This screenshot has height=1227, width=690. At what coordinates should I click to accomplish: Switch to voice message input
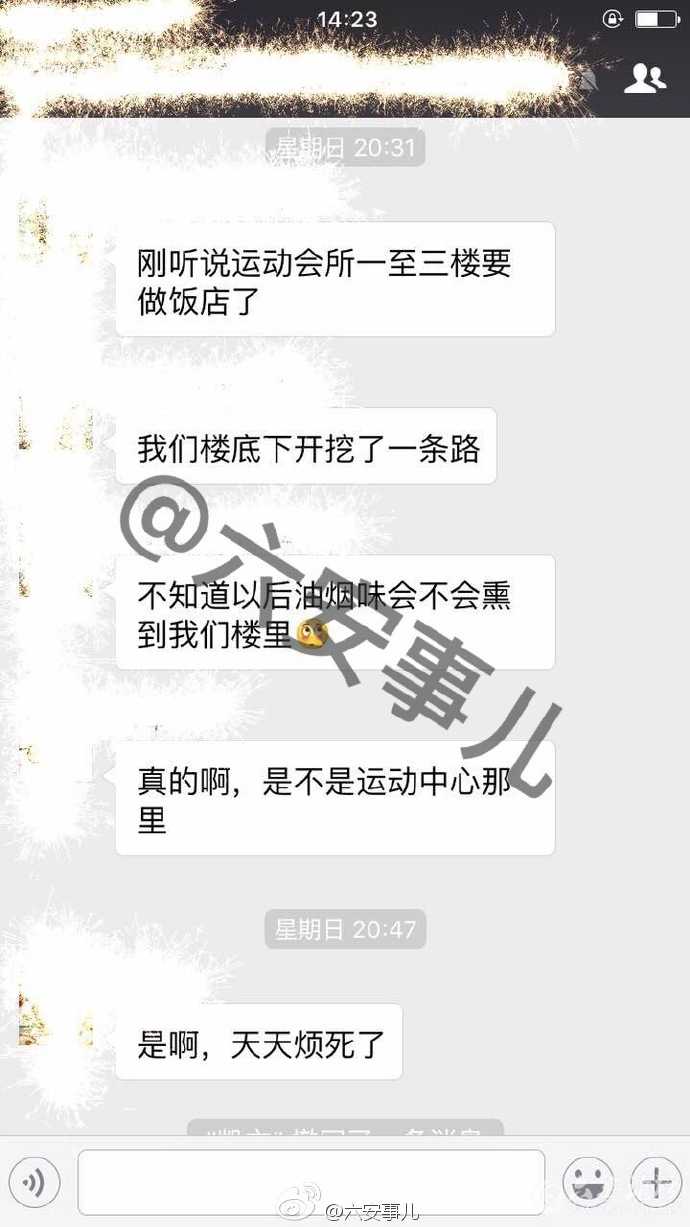pos(35,1184)
